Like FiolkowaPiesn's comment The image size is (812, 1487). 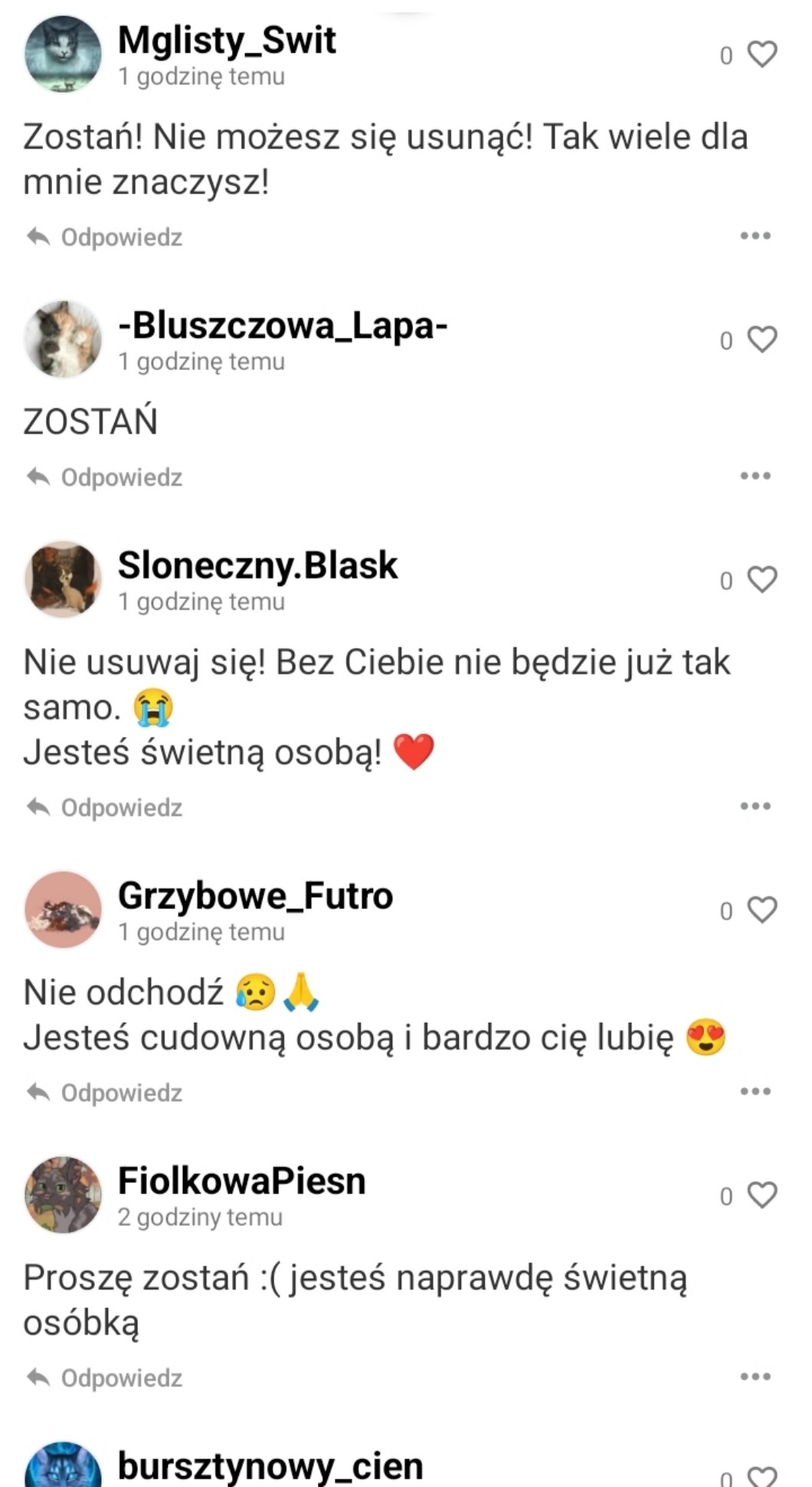click(761, 1195)
